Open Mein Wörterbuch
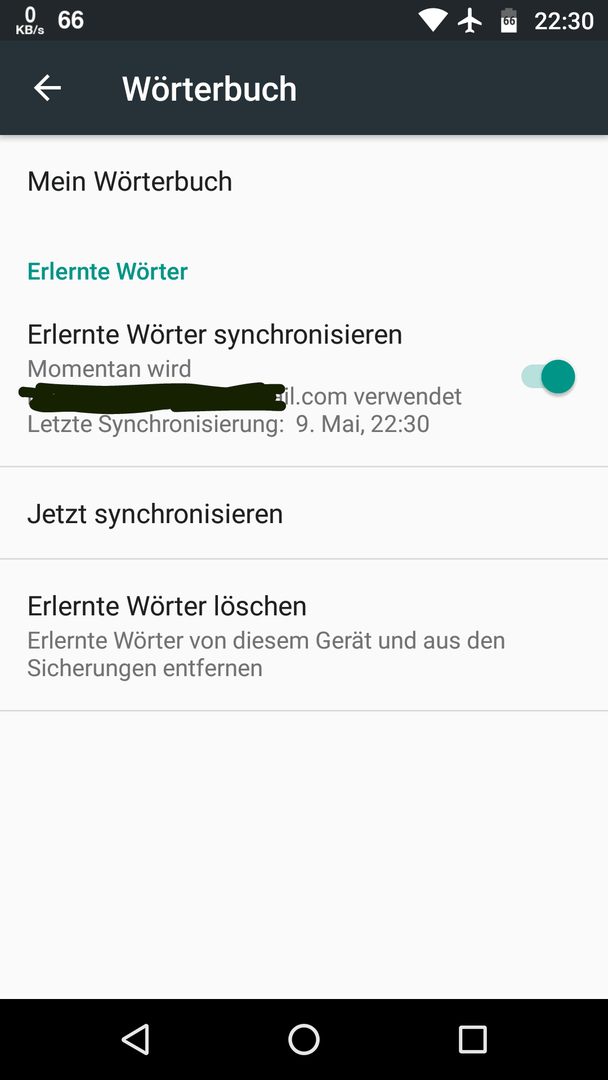Image resolution: width=608 pixels, height=1080 pixels. point(304,182)
